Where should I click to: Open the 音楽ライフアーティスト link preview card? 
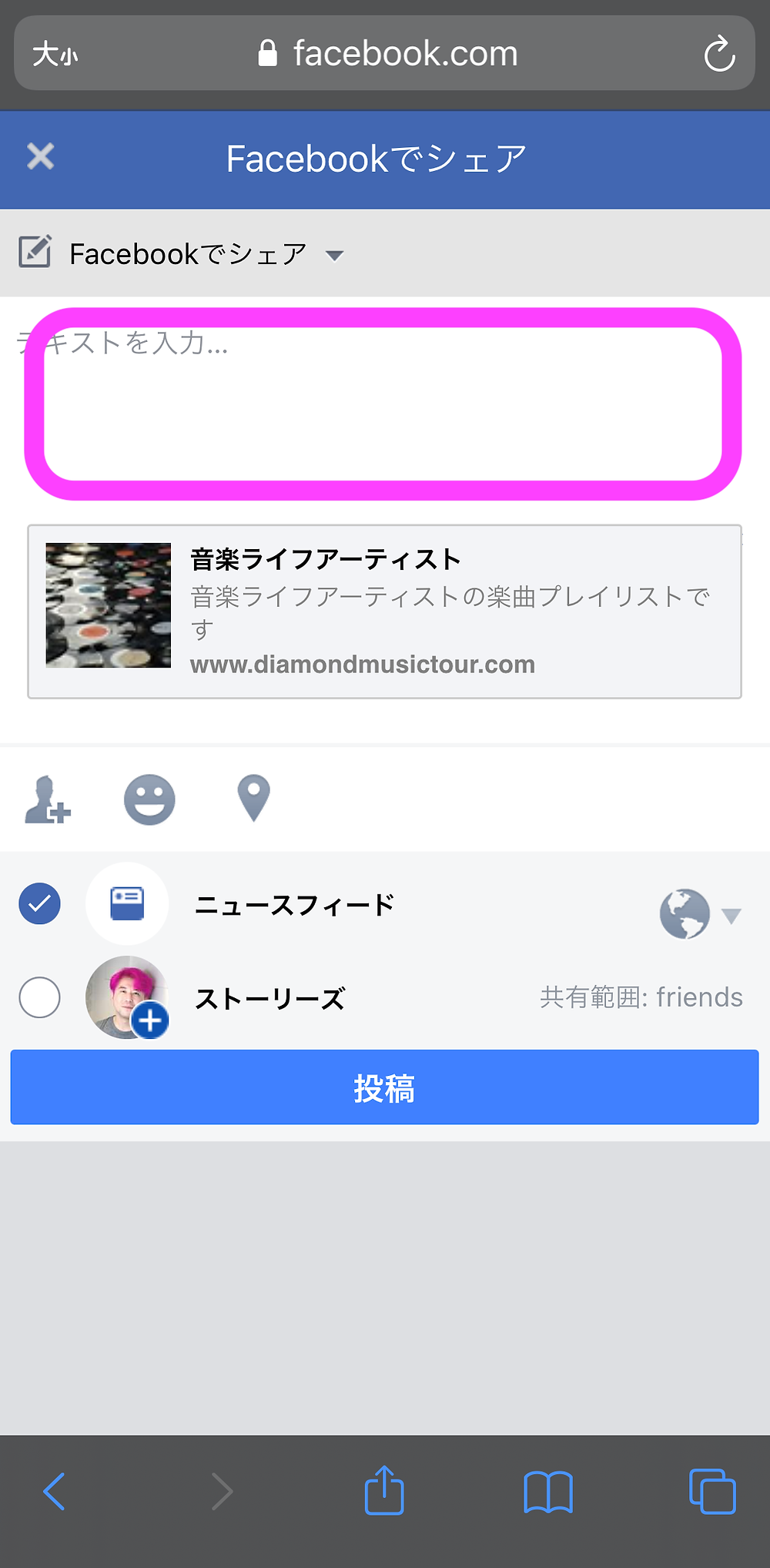(384, 611)
